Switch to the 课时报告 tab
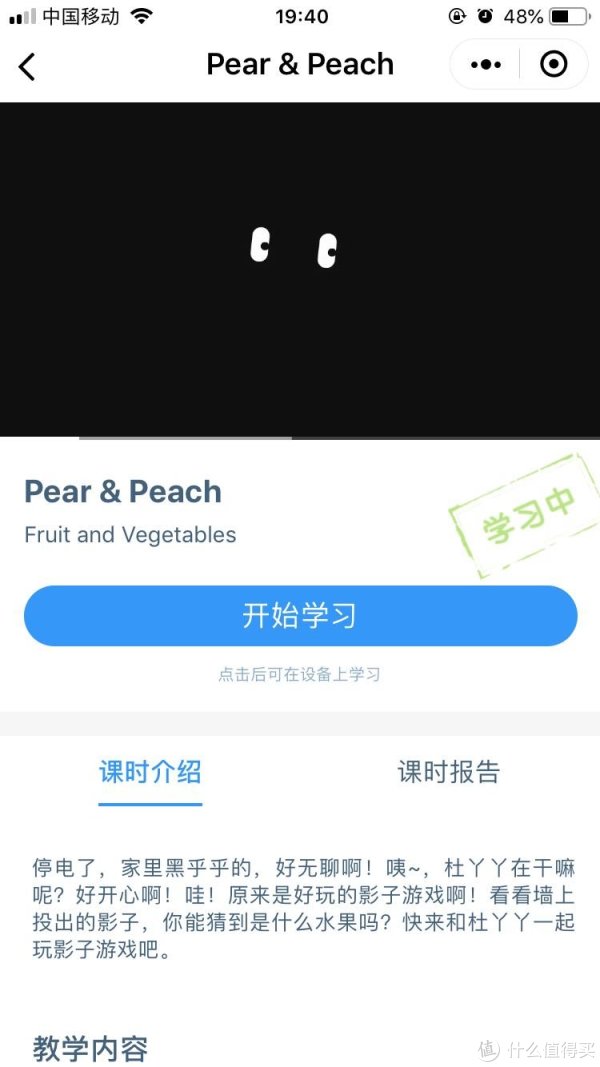Screen dimensions: 600x1067 point(448,771)
